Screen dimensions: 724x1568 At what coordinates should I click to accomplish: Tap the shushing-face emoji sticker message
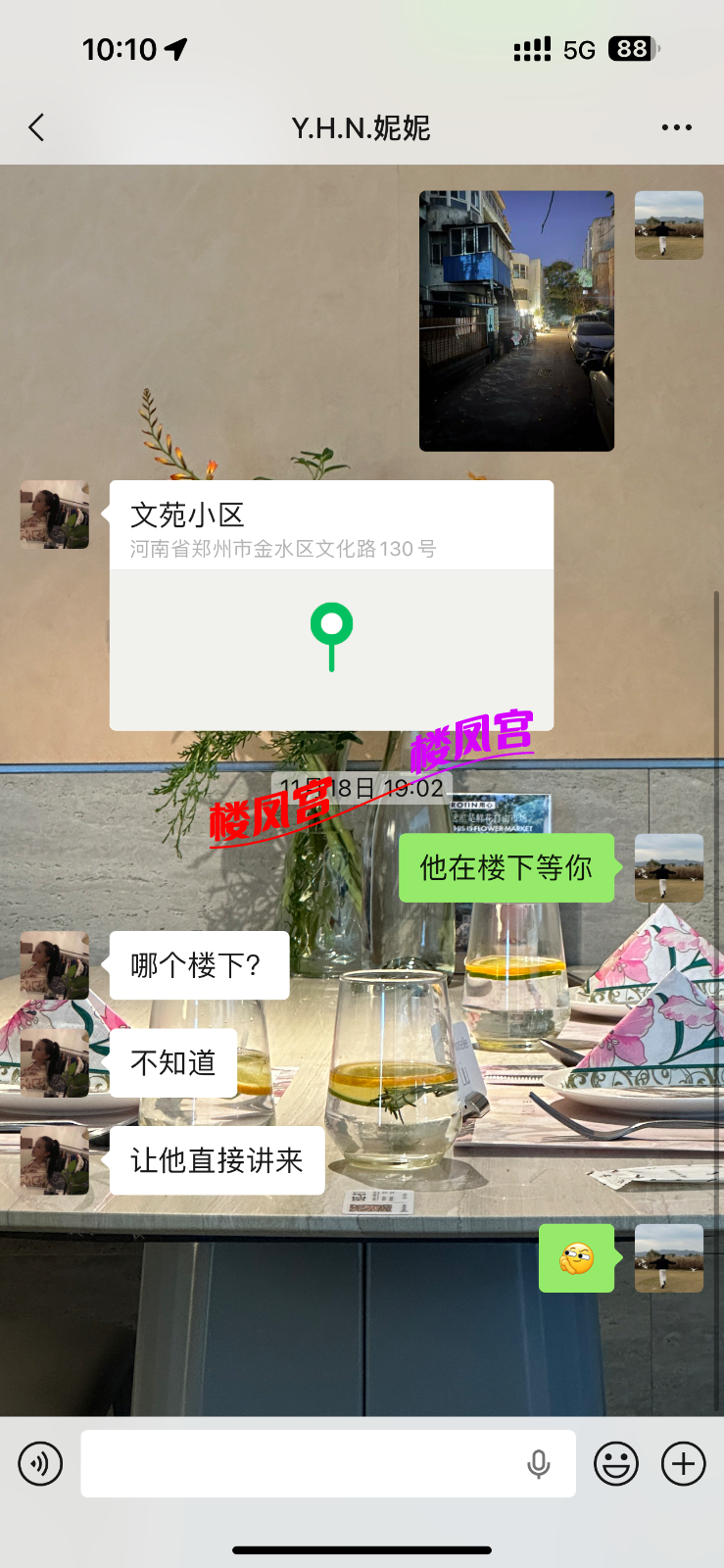[577, 1257]
